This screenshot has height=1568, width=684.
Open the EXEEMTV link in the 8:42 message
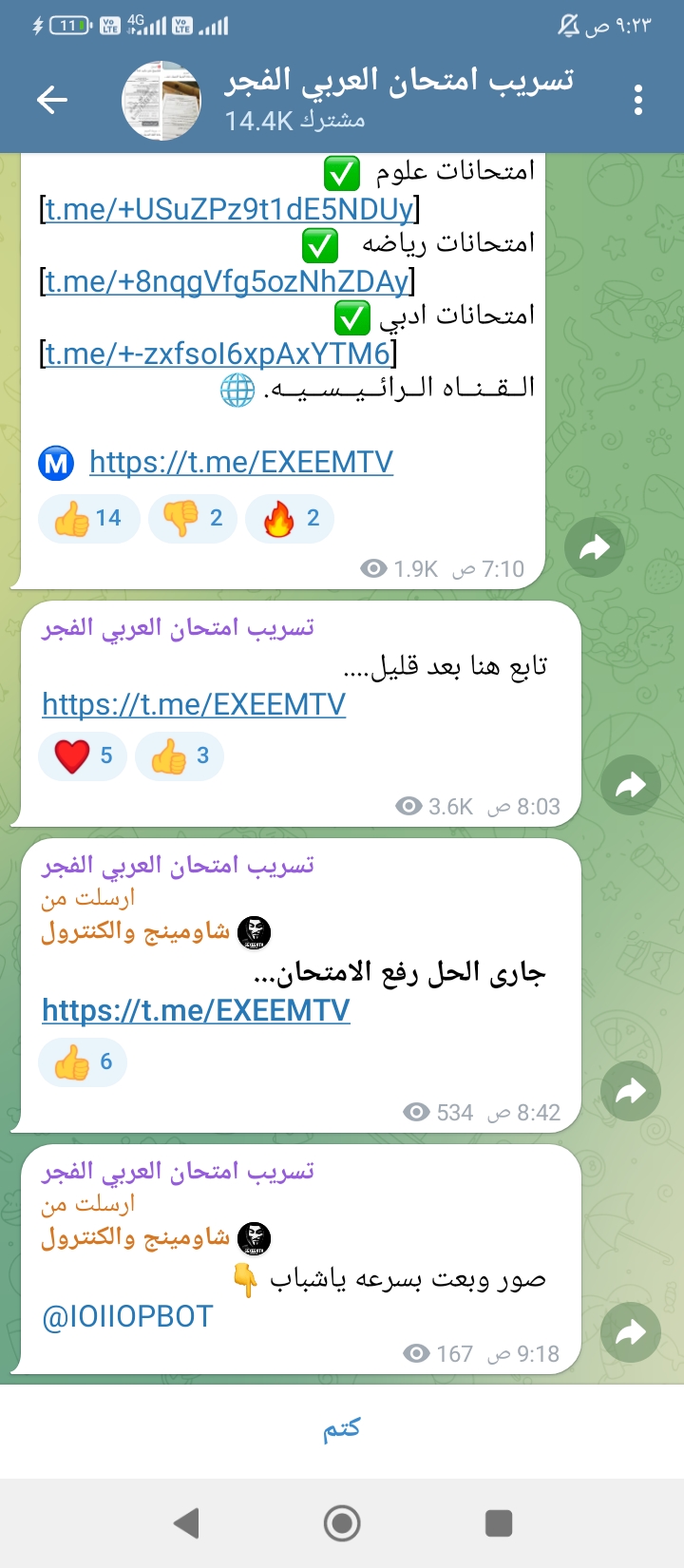(x=196, y=1010)
